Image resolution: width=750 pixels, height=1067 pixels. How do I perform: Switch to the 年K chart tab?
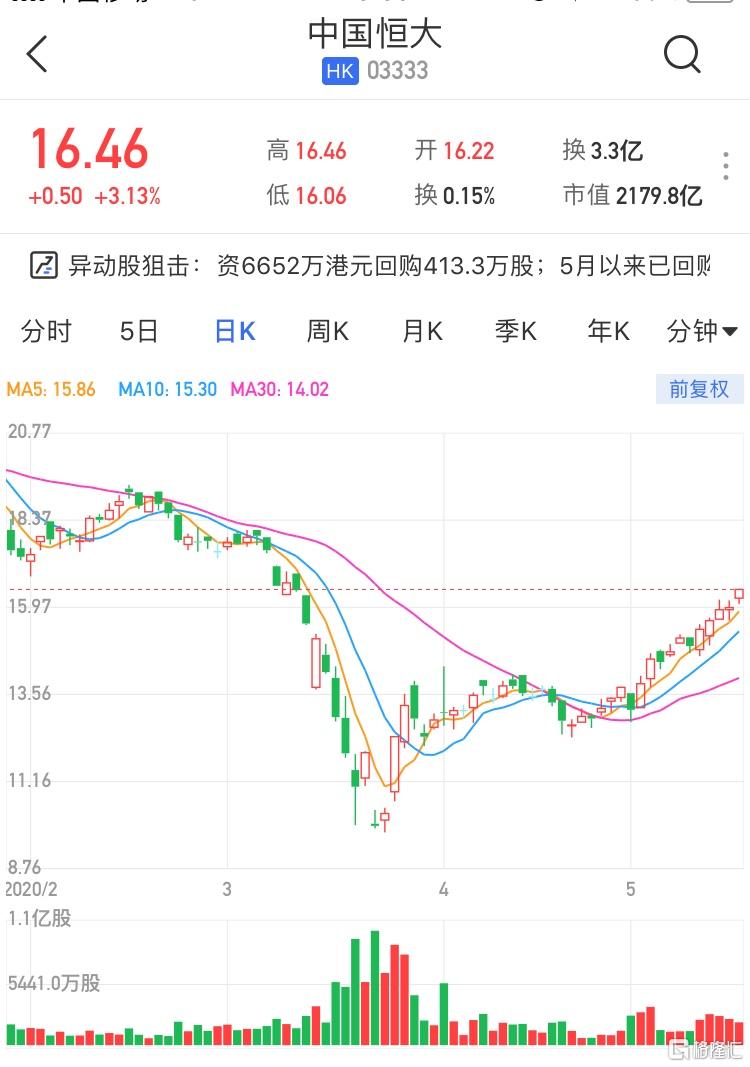(x=608, y=331)
